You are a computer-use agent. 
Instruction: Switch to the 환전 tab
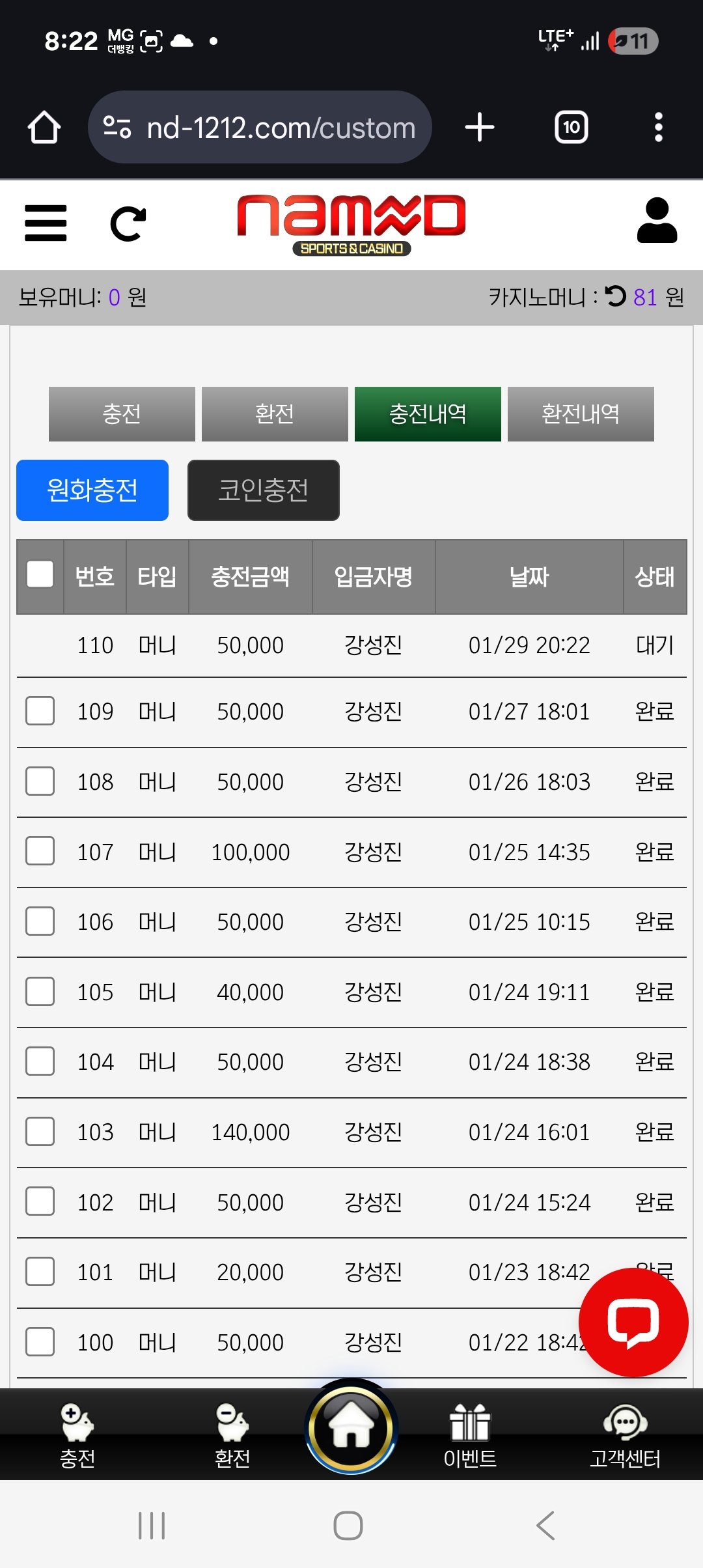tap(275, 414)
